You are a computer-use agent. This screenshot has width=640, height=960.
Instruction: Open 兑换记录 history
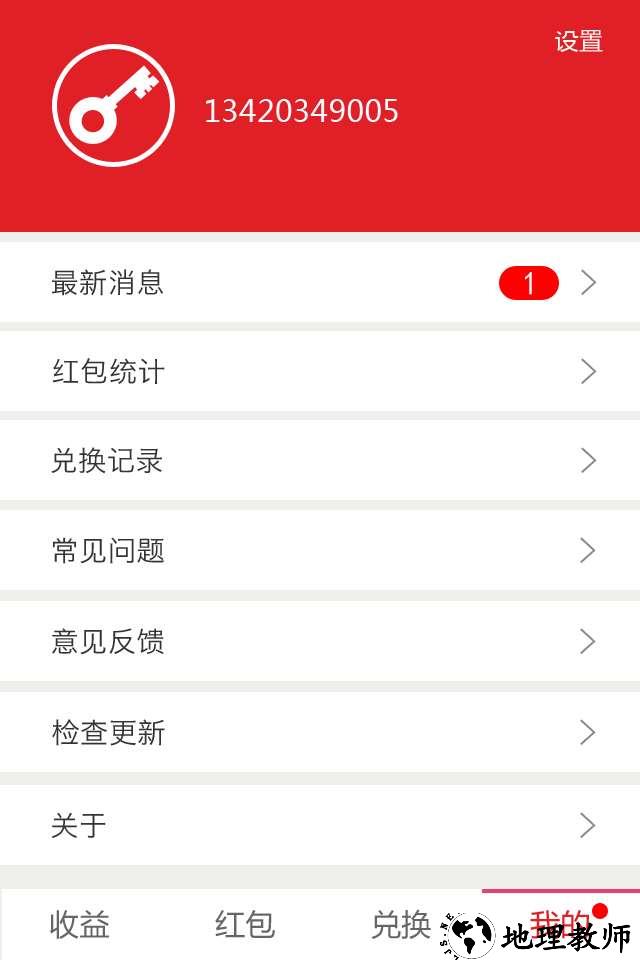click(x=320, y=461)
